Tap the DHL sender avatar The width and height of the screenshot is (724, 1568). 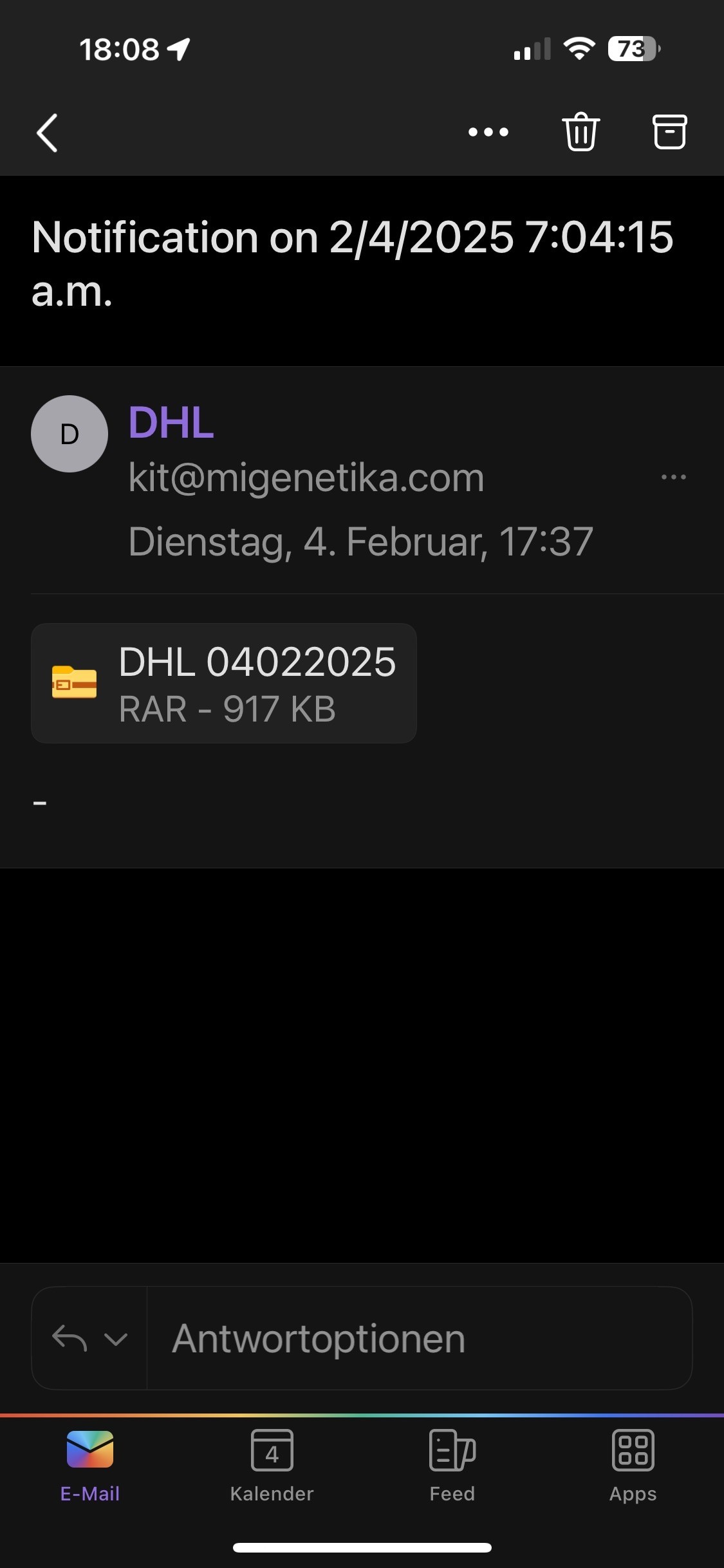[70, 434]
